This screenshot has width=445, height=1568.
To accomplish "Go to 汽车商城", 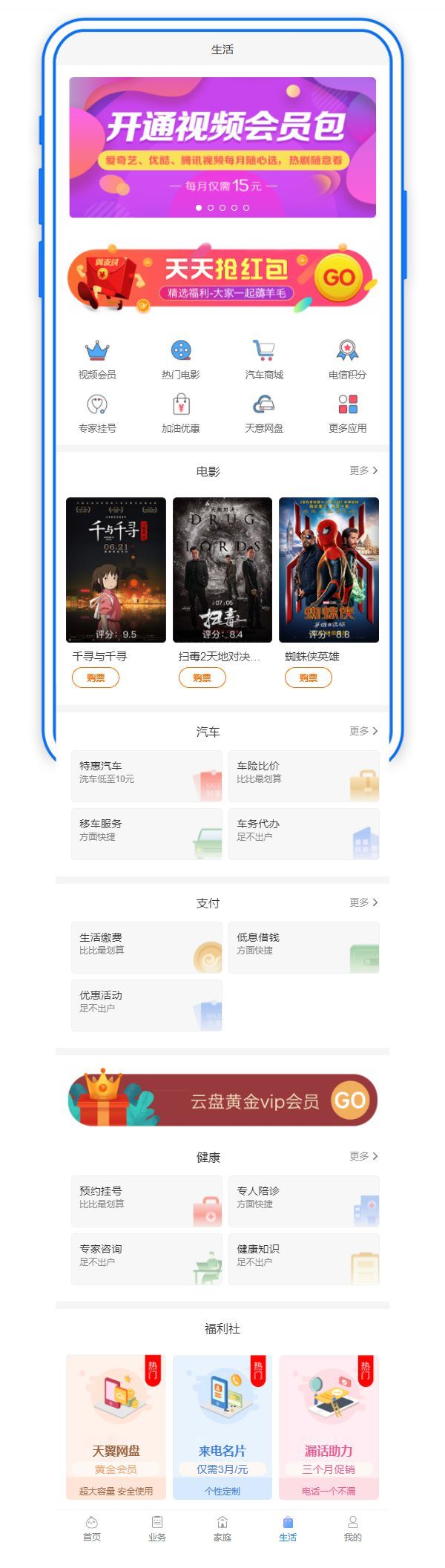I will pos(264,359).
